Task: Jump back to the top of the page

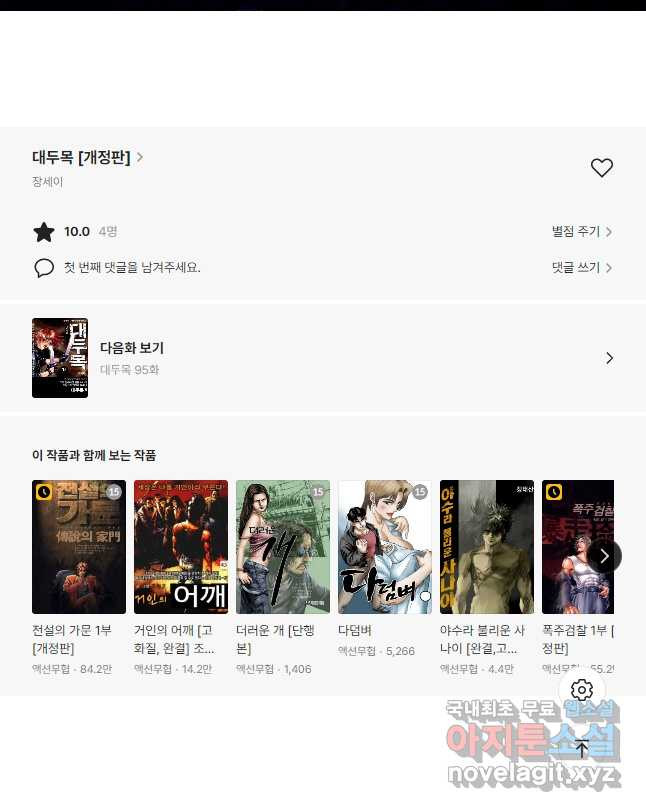Action: 582,748
